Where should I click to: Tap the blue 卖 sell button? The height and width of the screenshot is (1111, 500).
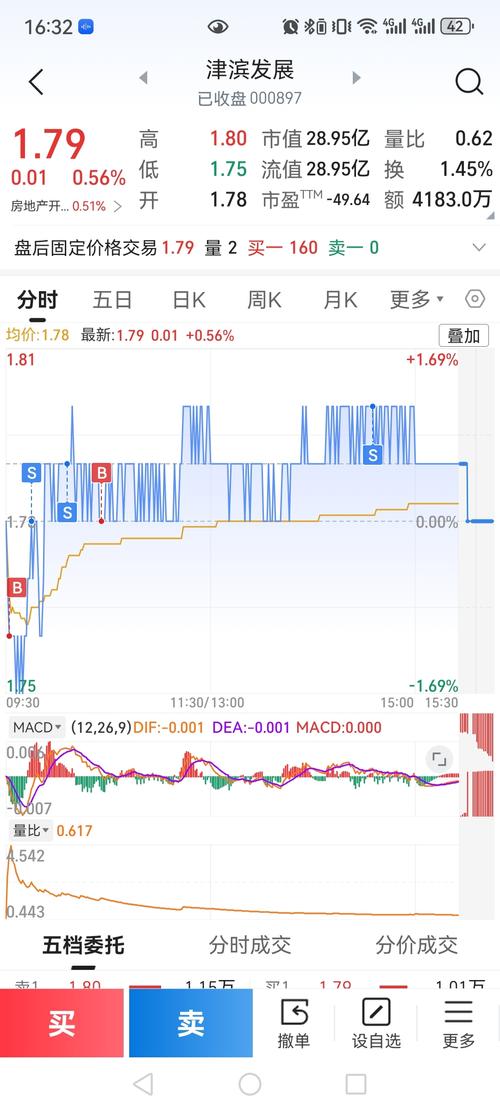[x=191, y=1023]
